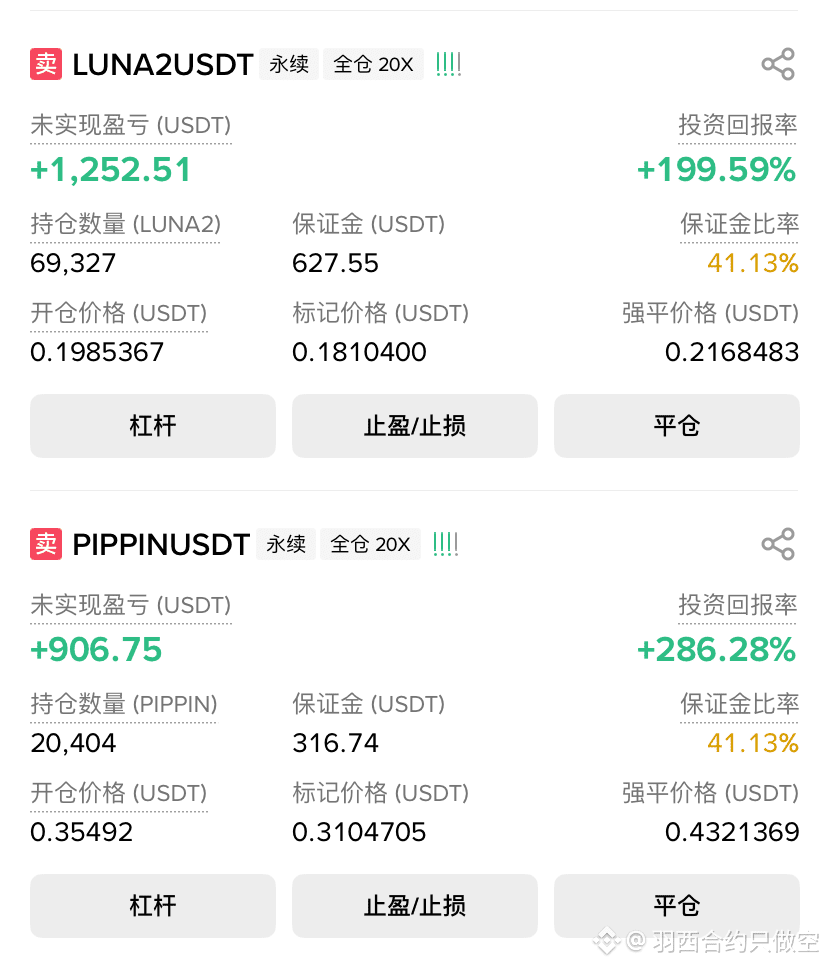Set 止盈/止损 for LUNA2USDT

pyautogui.click(x=414, y=426)
